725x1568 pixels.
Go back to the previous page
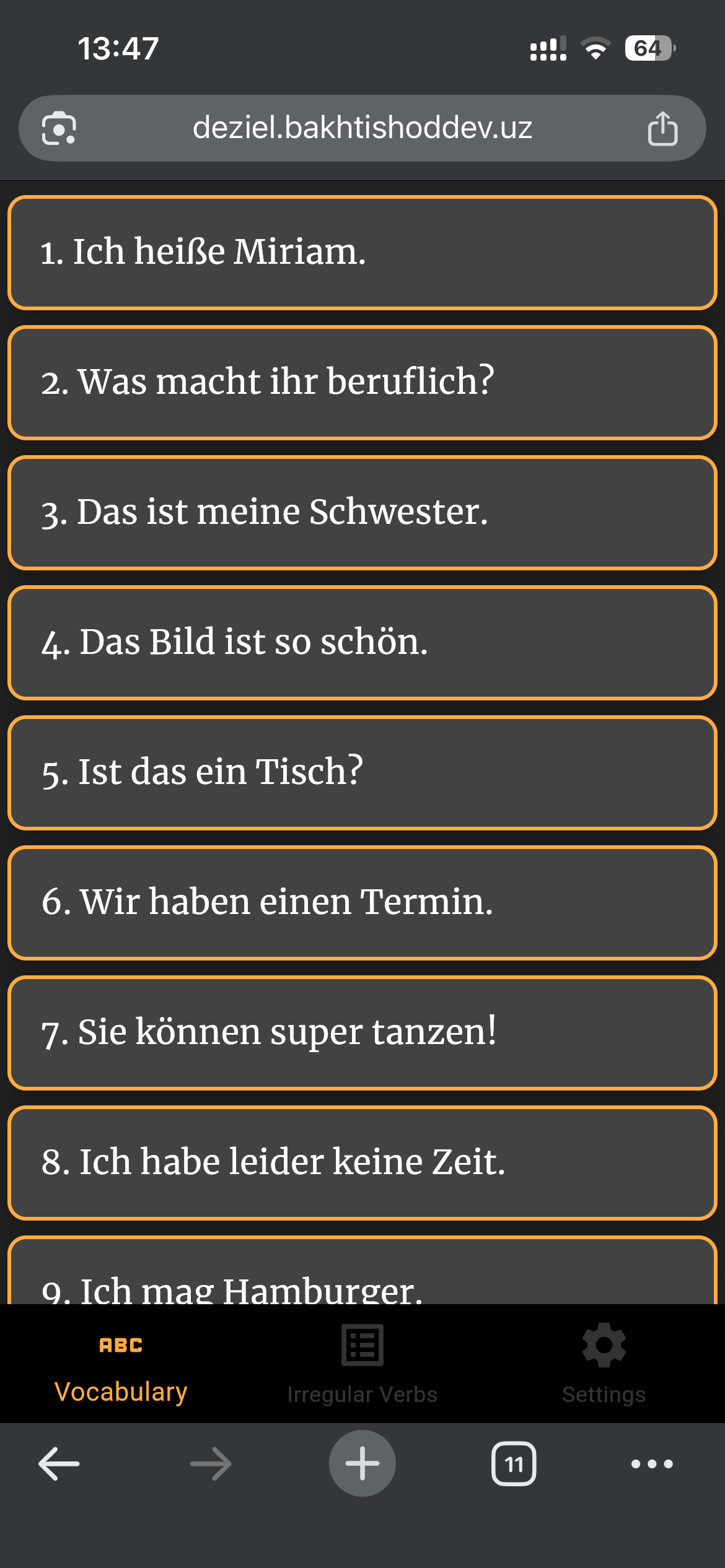[59, 1464]
